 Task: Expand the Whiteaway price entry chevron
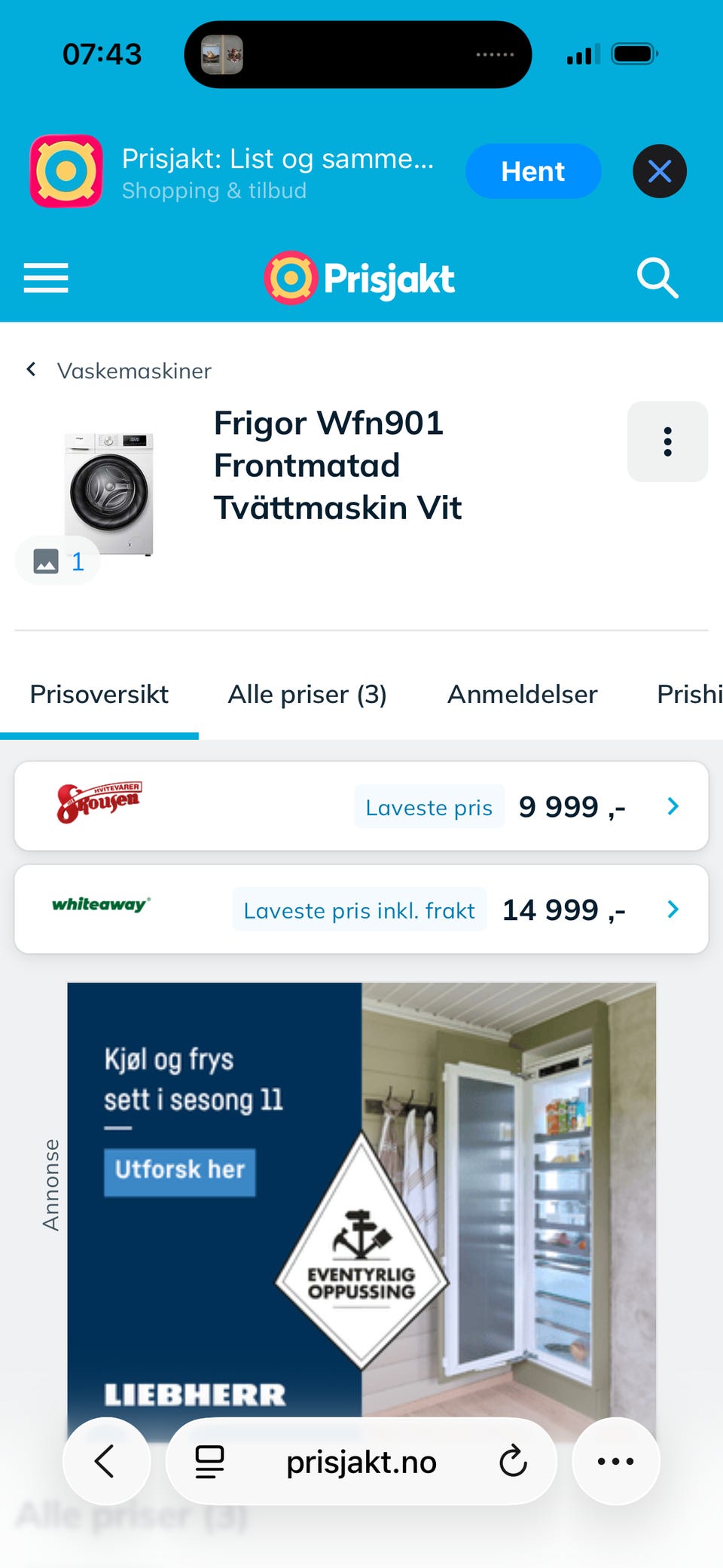pyautogui.click(x=673, y=909)
